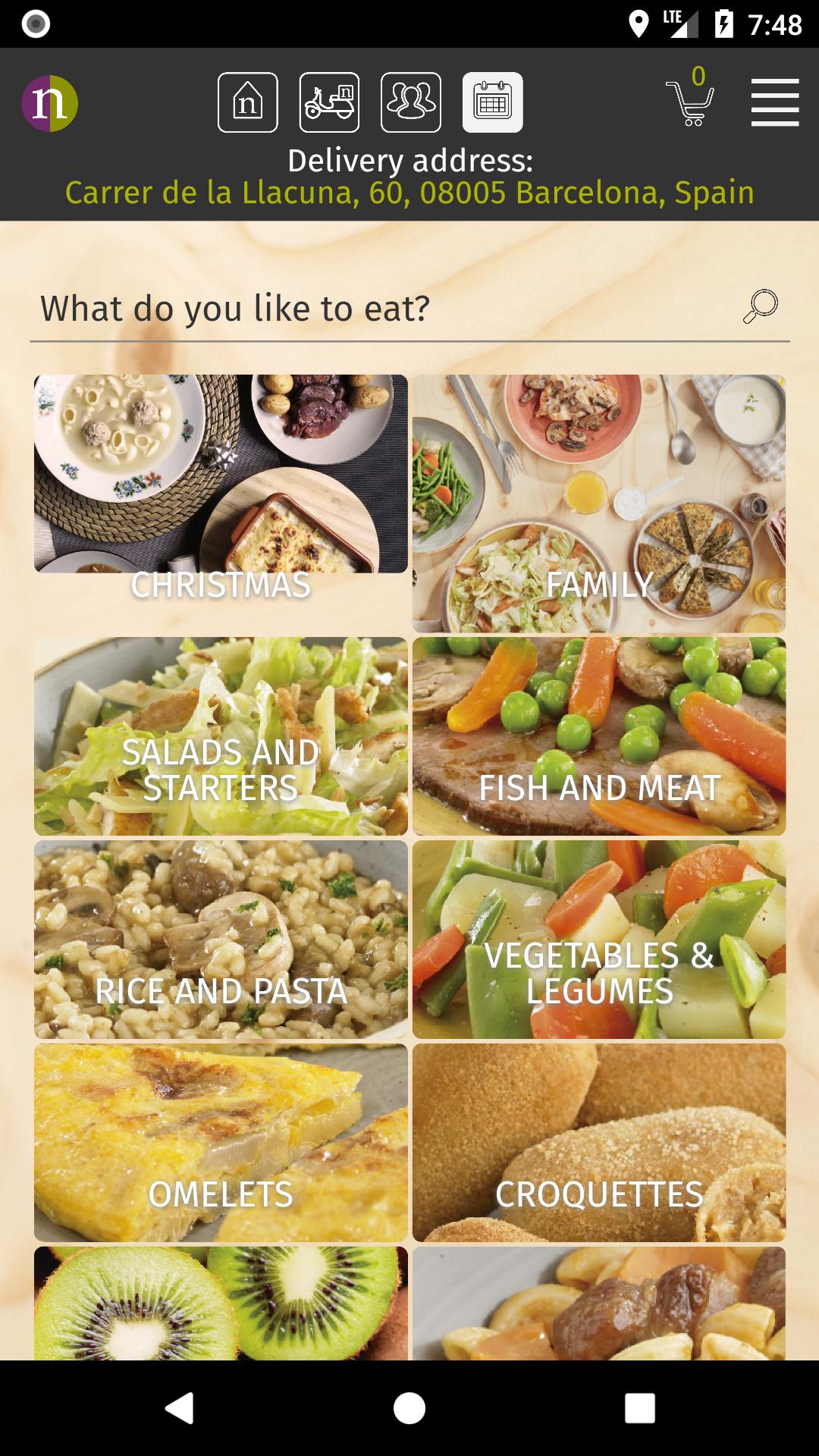
Task: Select the pick-up at store option icon
Action: [248, 102]
